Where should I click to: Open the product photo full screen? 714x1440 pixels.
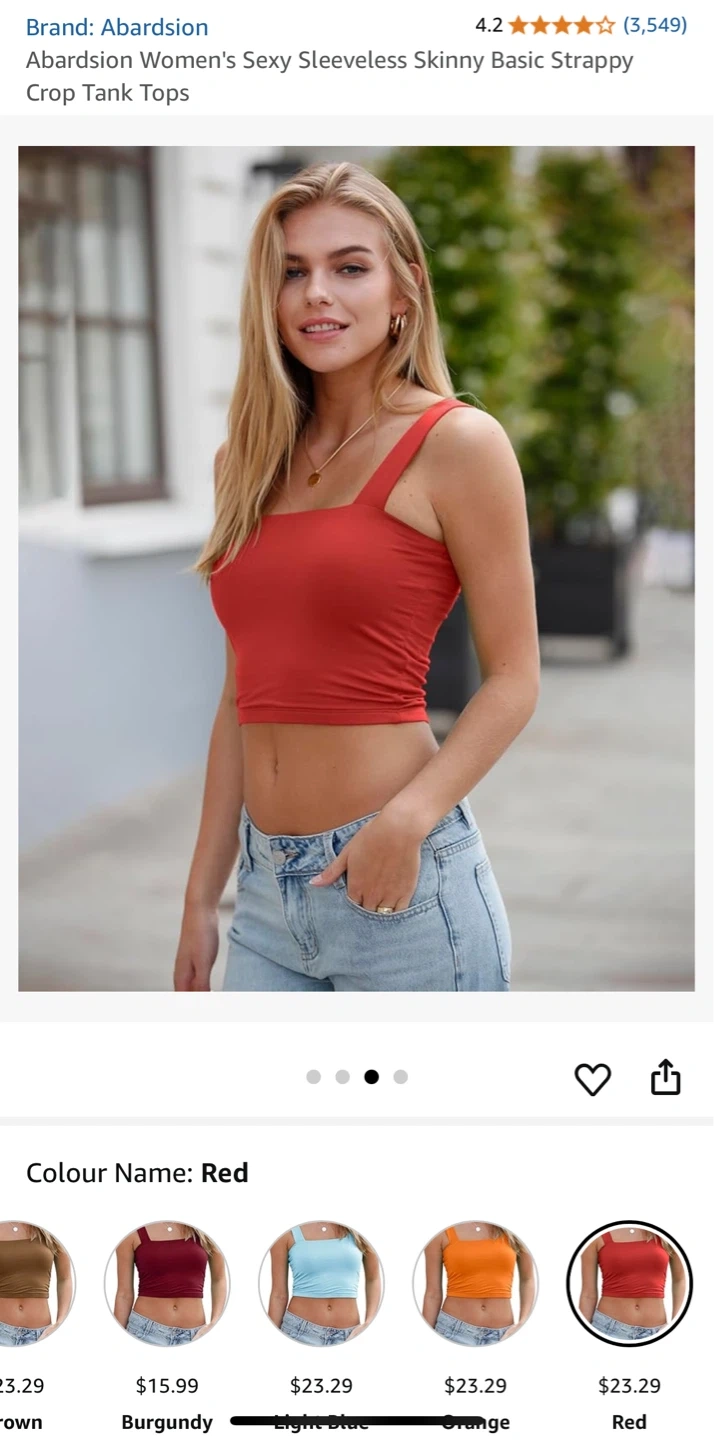pos(356,568)
